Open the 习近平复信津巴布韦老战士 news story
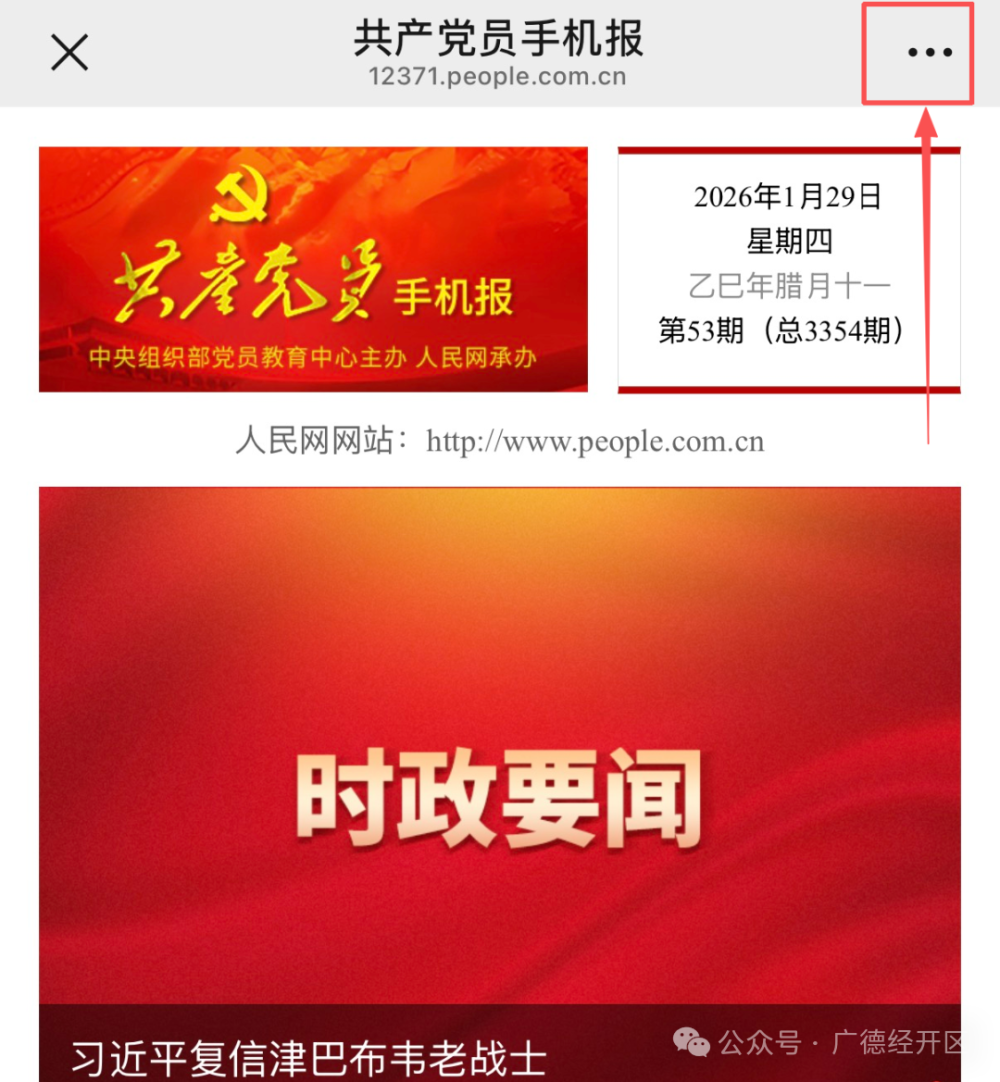The width and height of the screenshot is (1000, 1082). coord(310,1057)
